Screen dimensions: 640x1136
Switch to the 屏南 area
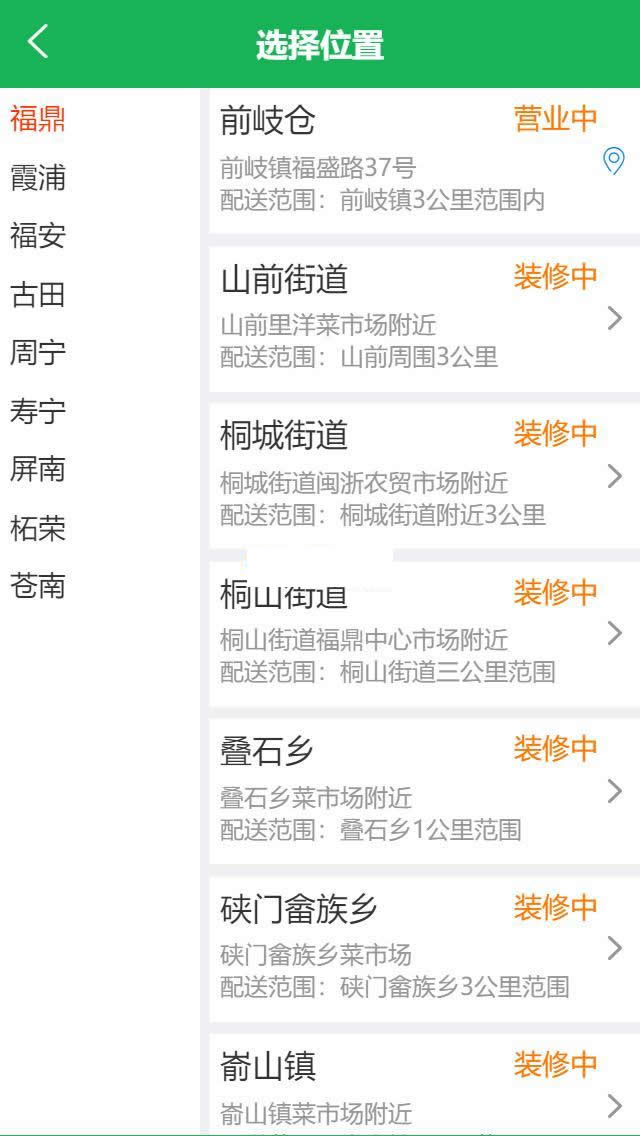38,468
